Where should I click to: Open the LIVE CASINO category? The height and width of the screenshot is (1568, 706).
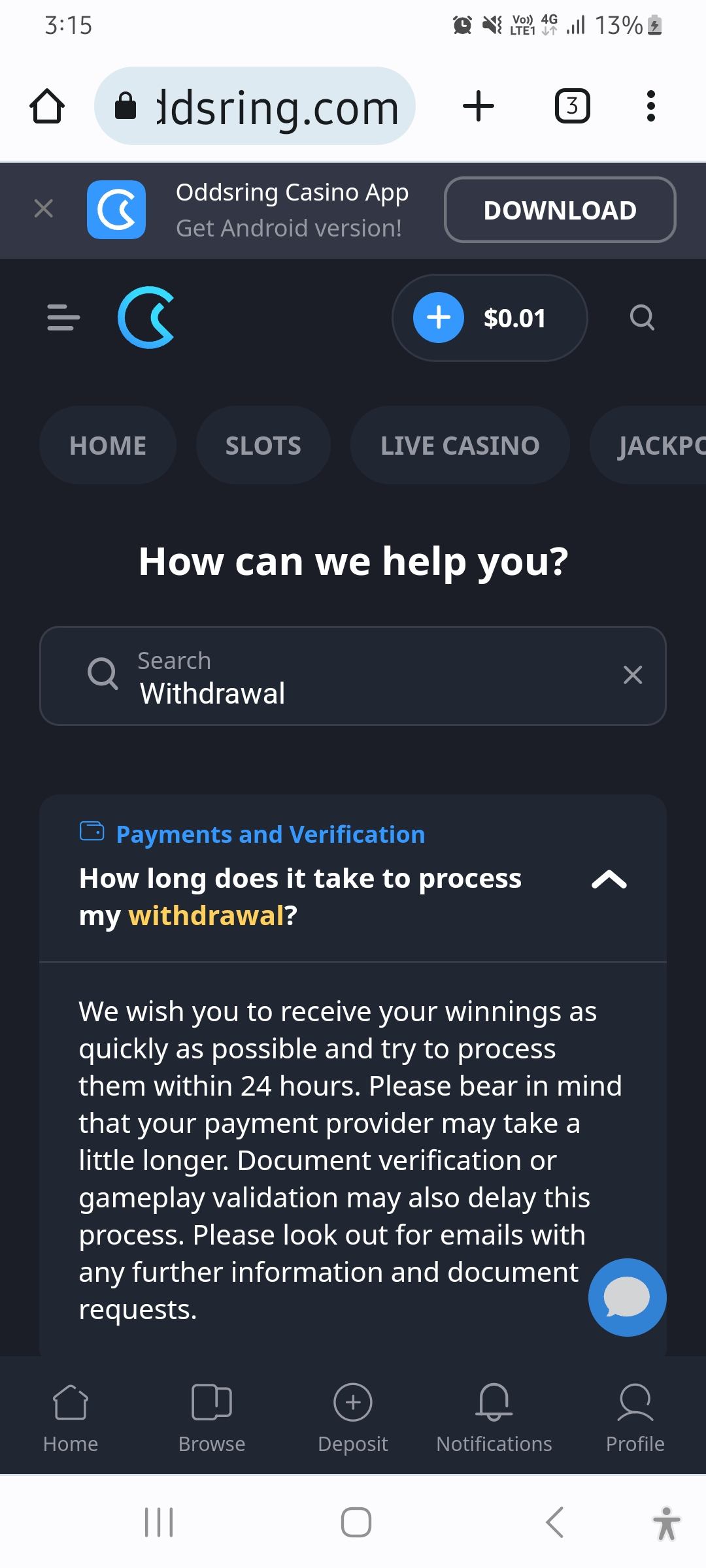(x=460, y=446)
